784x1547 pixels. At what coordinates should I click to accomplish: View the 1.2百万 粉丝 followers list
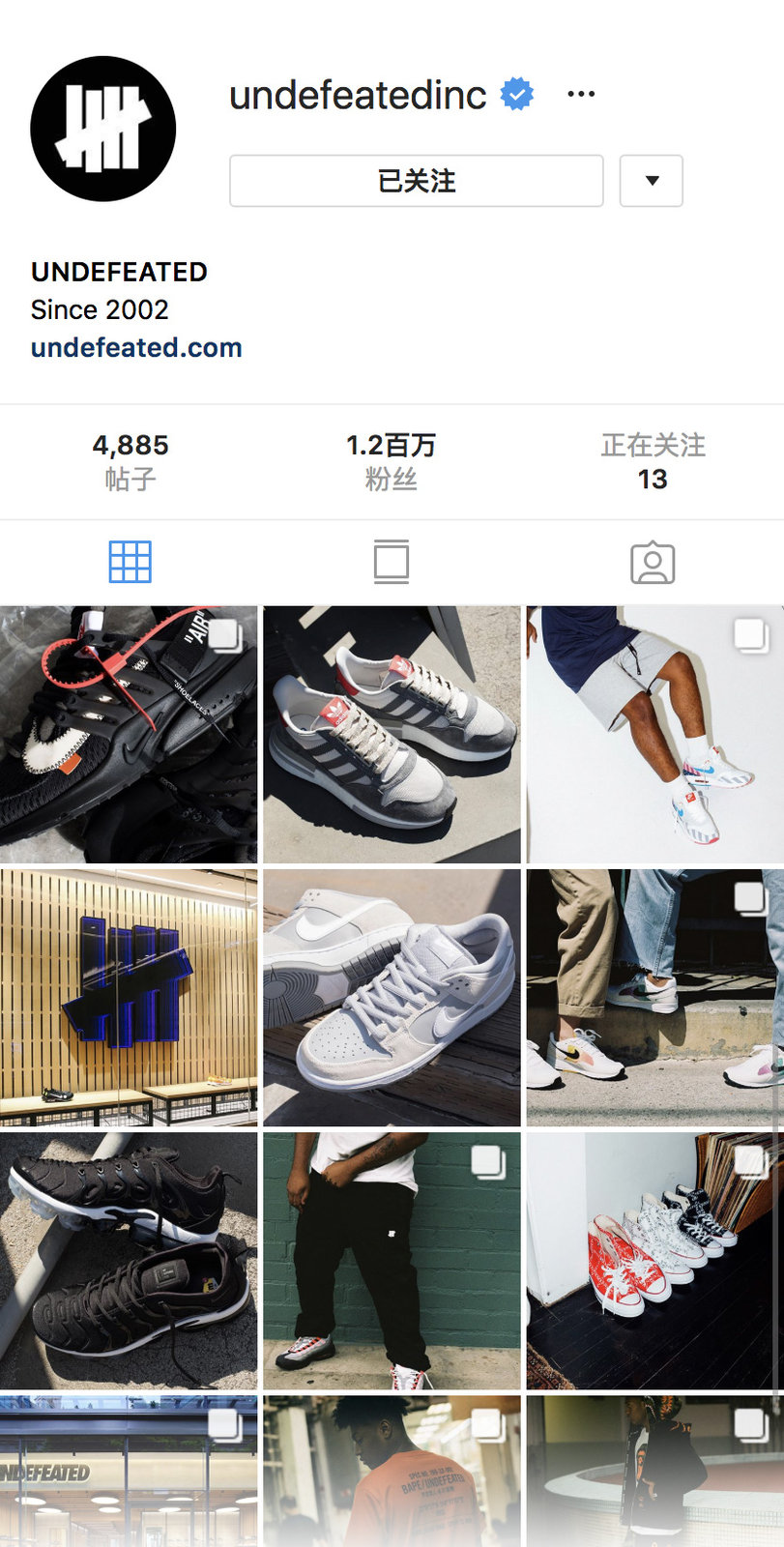pos(391,461)
